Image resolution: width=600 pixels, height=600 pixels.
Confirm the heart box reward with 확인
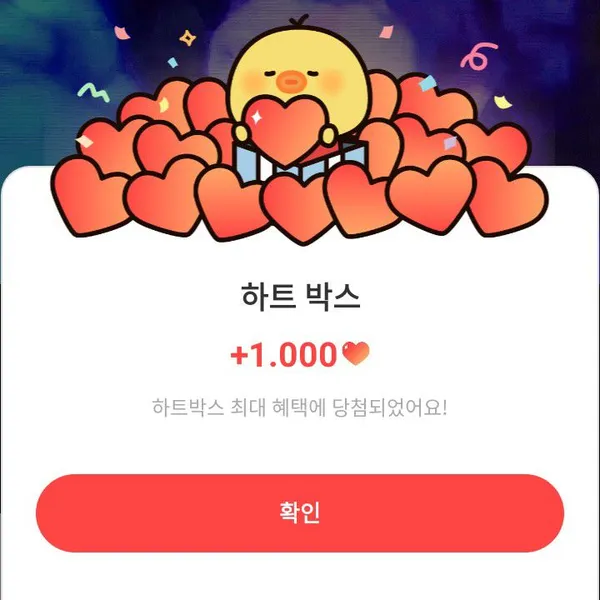tap(300, 513)
